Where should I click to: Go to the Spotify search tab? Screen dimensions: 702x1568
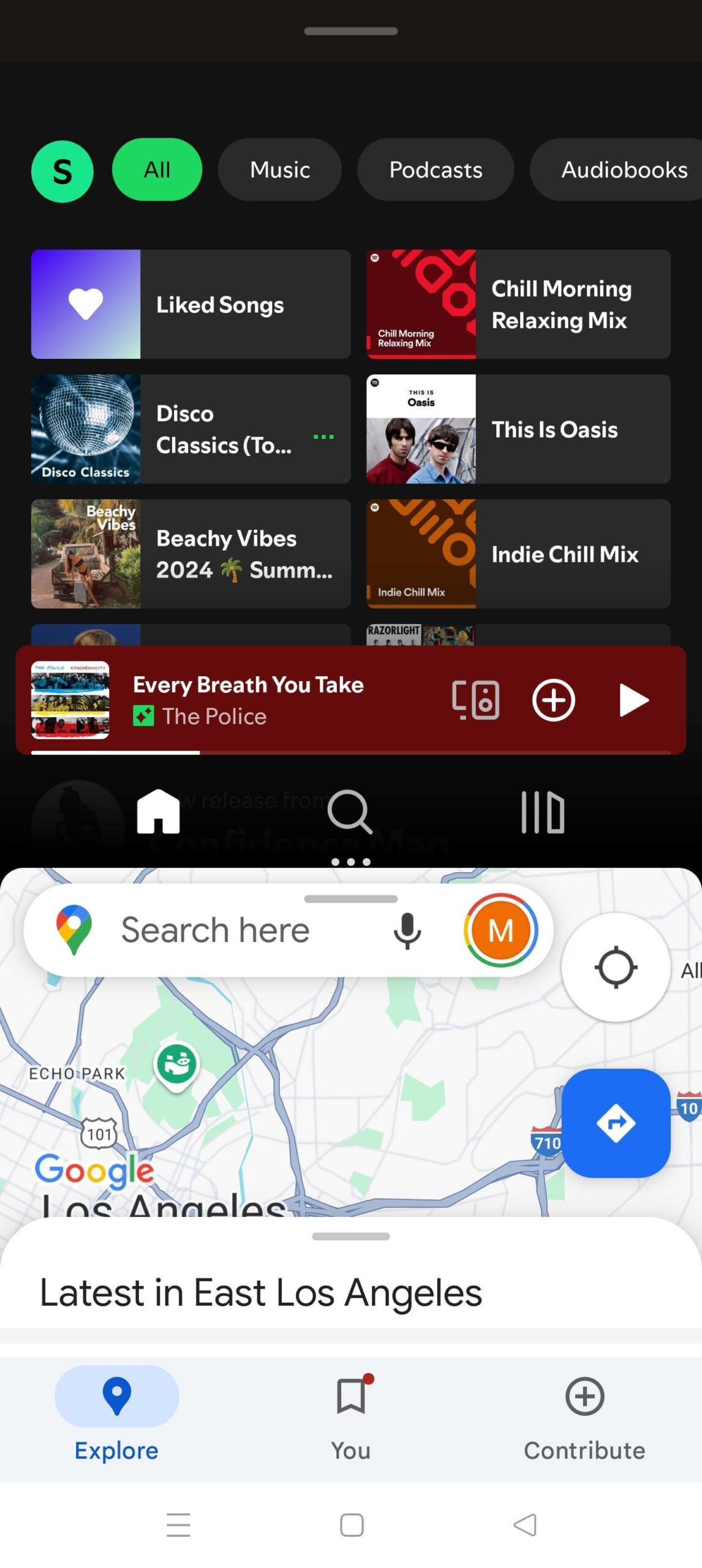pyautogui.click(x=350, y=812)
